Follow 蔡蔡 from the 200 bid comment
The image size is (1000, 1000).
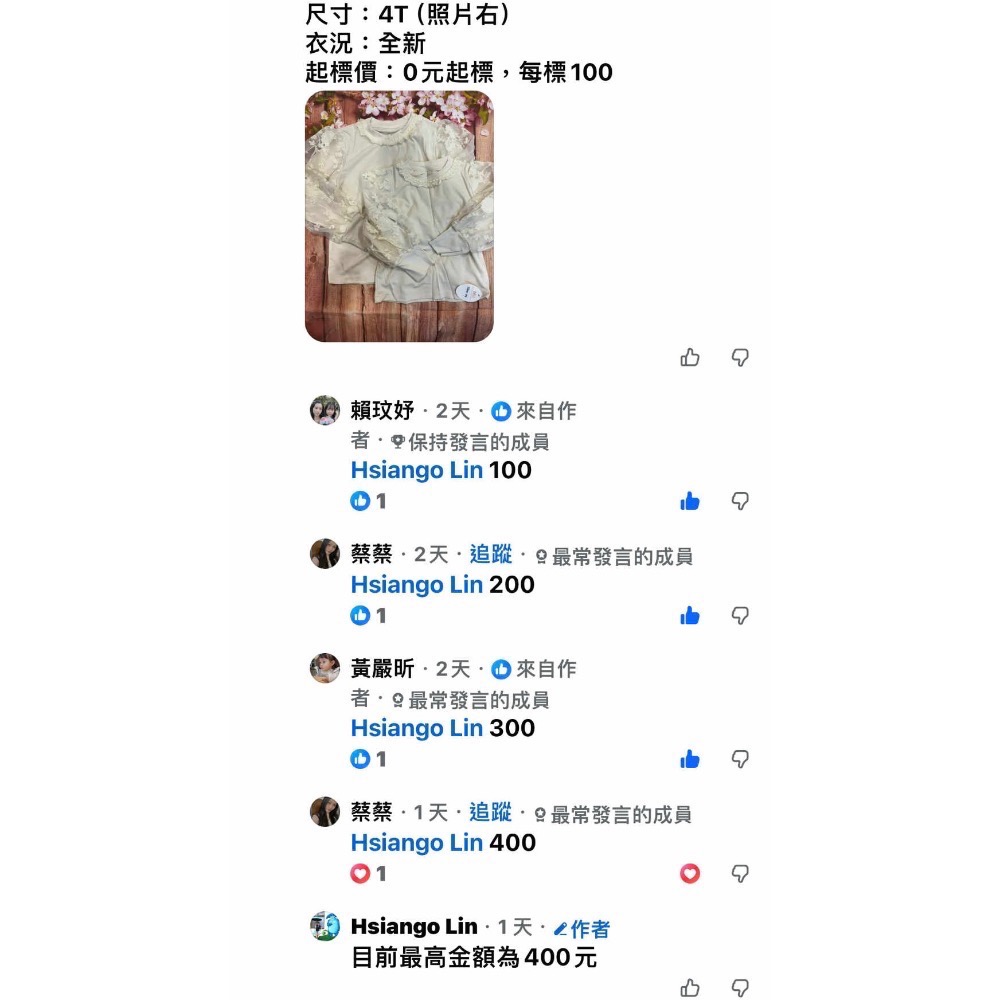[490, 555]
